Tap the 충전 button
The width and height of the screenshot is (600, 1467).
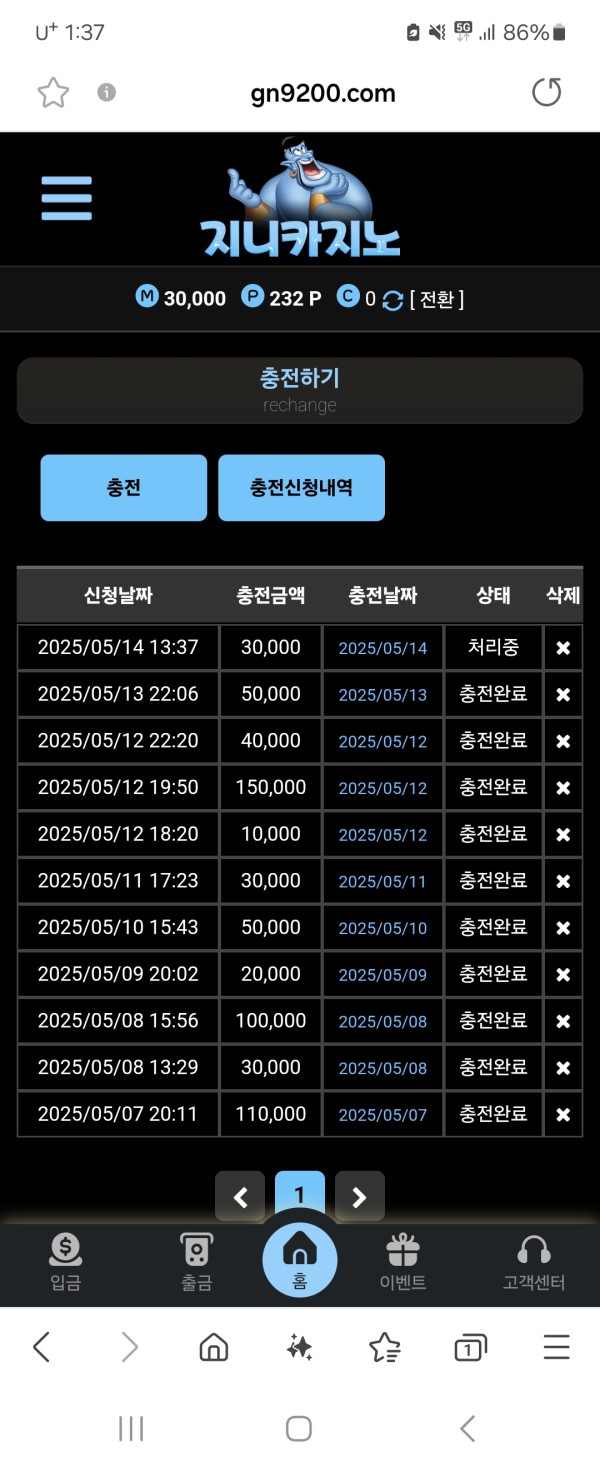pyautogui.click(x=123, y=488)
